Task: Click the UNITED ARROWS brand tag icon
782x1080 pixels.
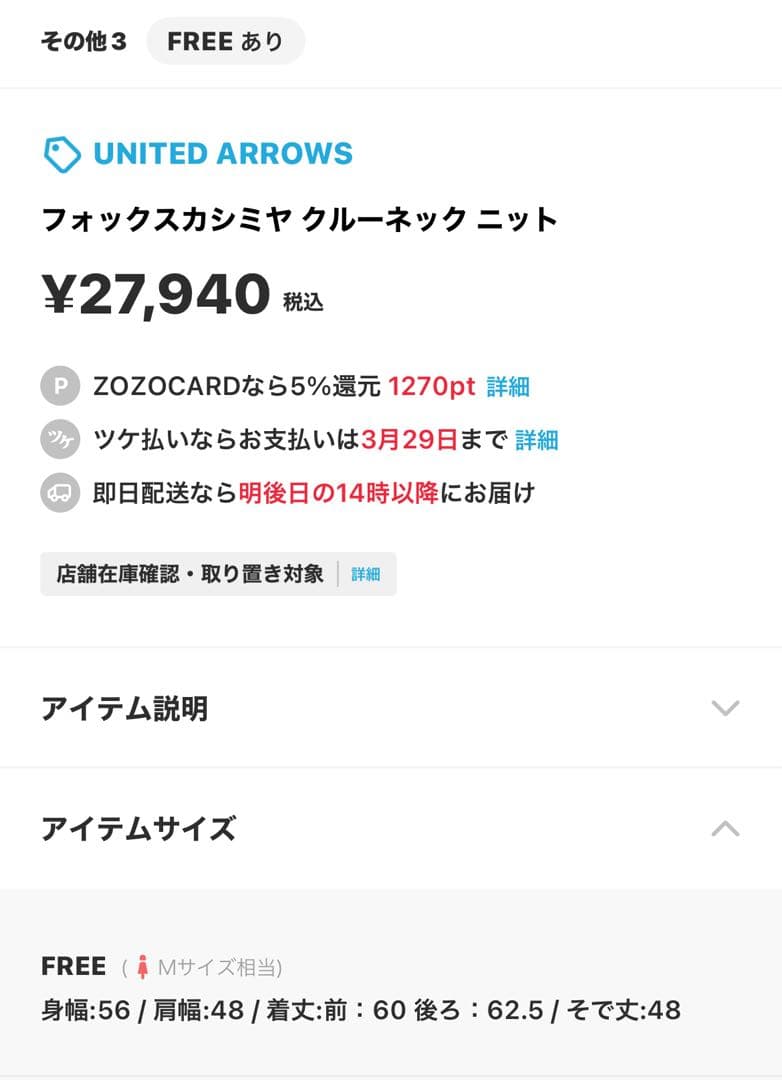Action: coord(62,153)
